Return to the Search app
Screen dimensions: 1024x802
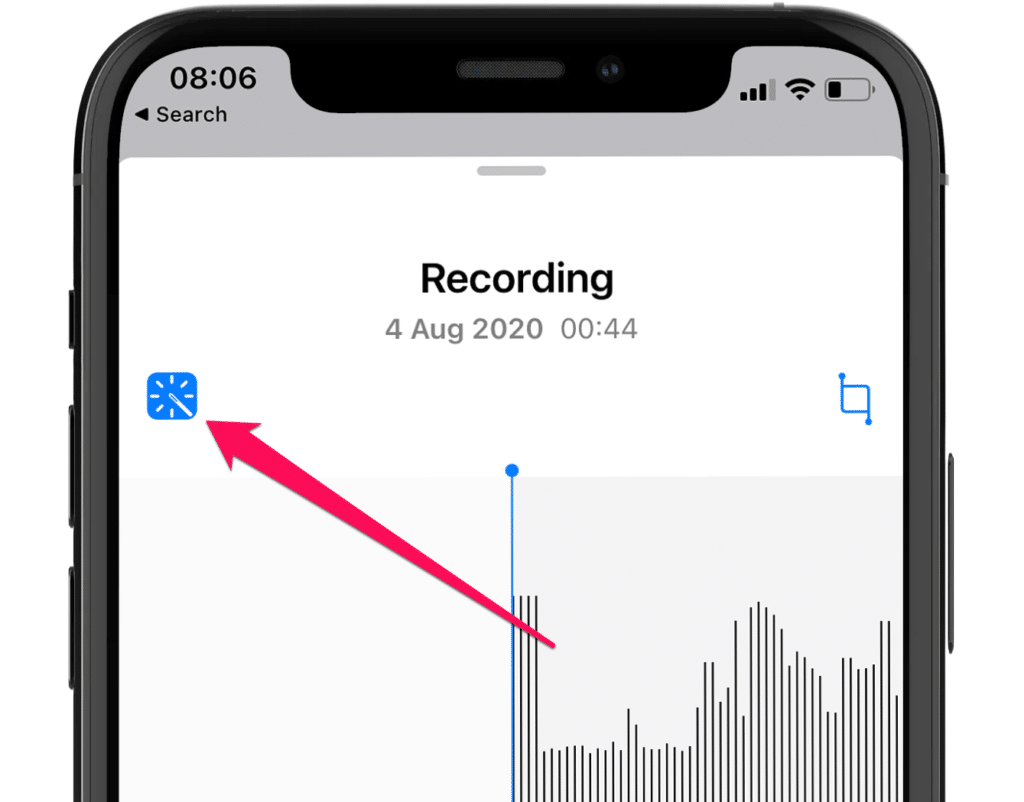180,115
